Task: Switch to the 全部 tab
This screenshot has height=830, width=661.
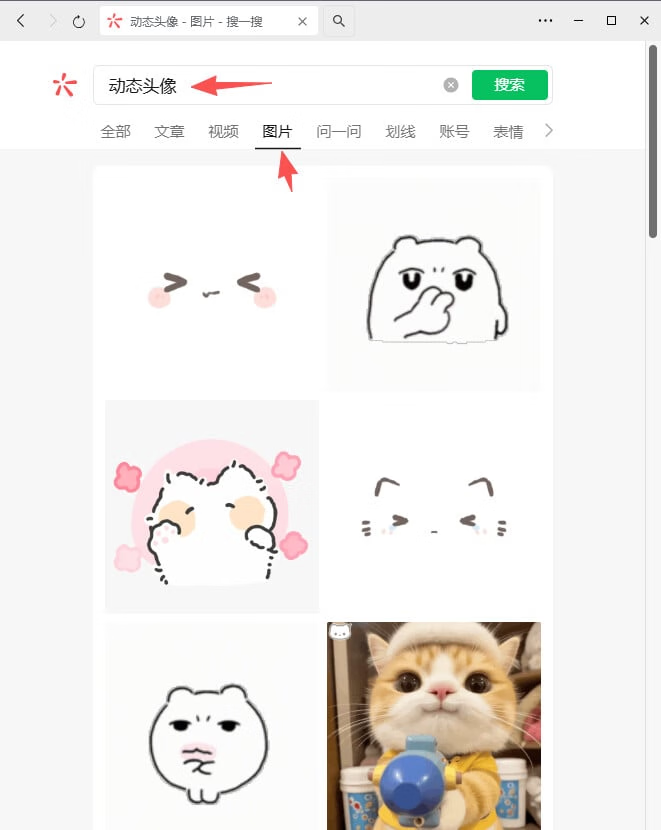Action: (x=116, y=131)
